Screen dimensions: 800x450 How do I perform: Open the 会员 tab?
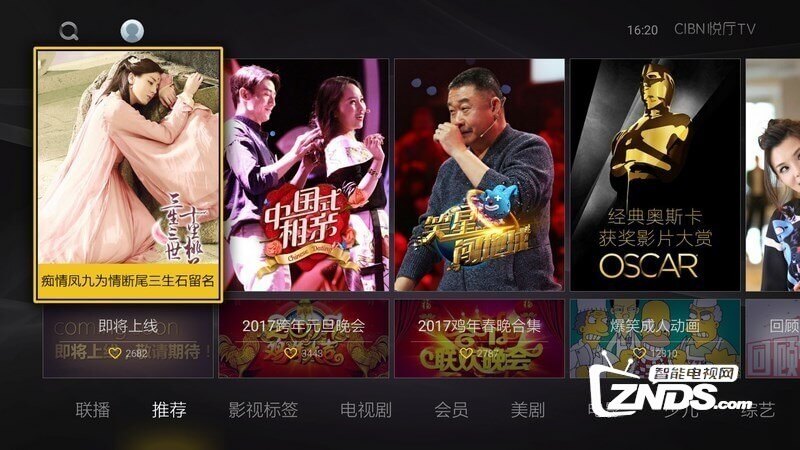point(451,410)
